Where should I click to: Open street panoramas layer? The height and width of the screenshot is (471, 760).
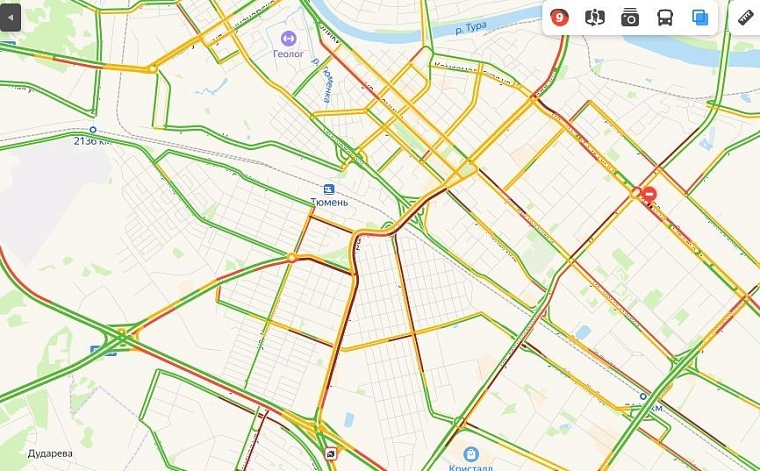click(595, 17)
